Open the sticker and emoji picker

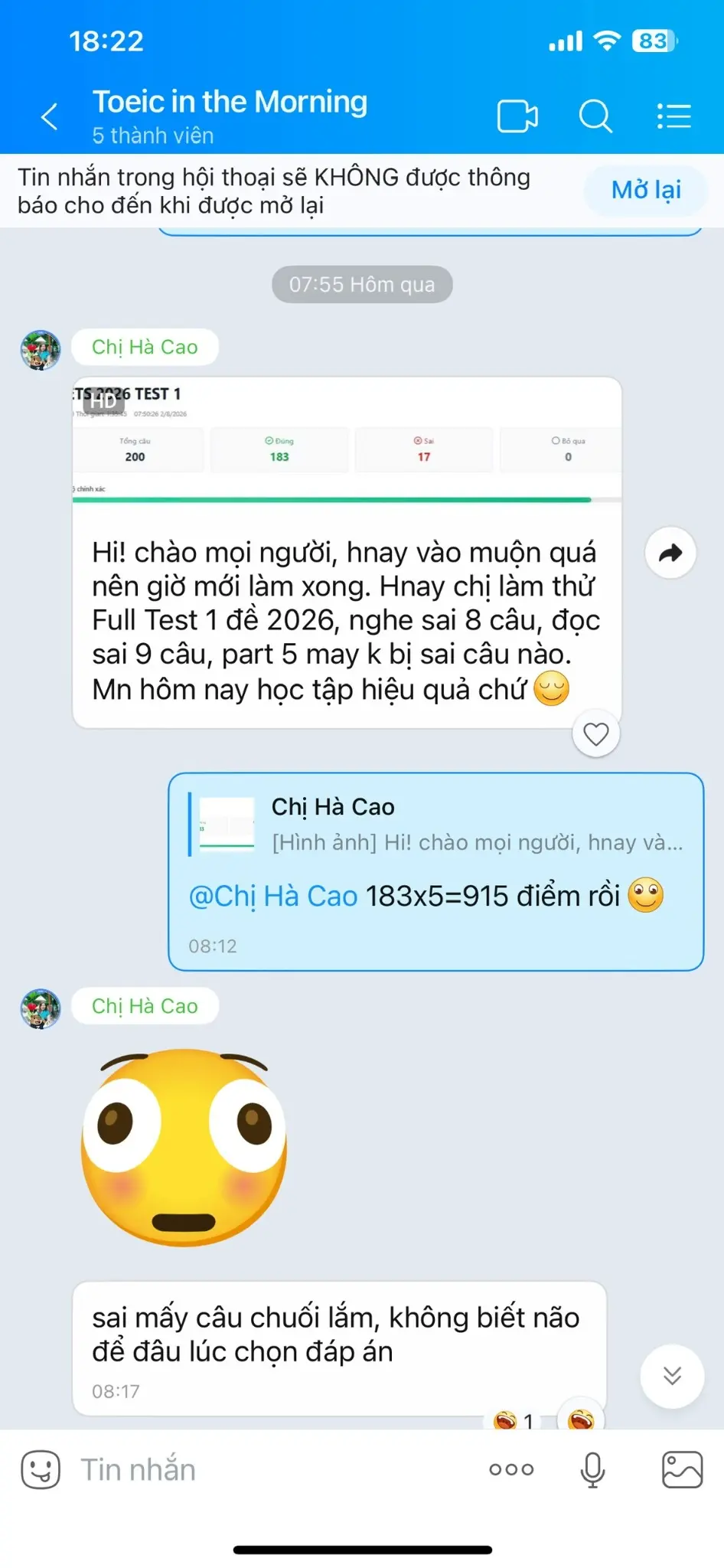(x=41, y=1469)
